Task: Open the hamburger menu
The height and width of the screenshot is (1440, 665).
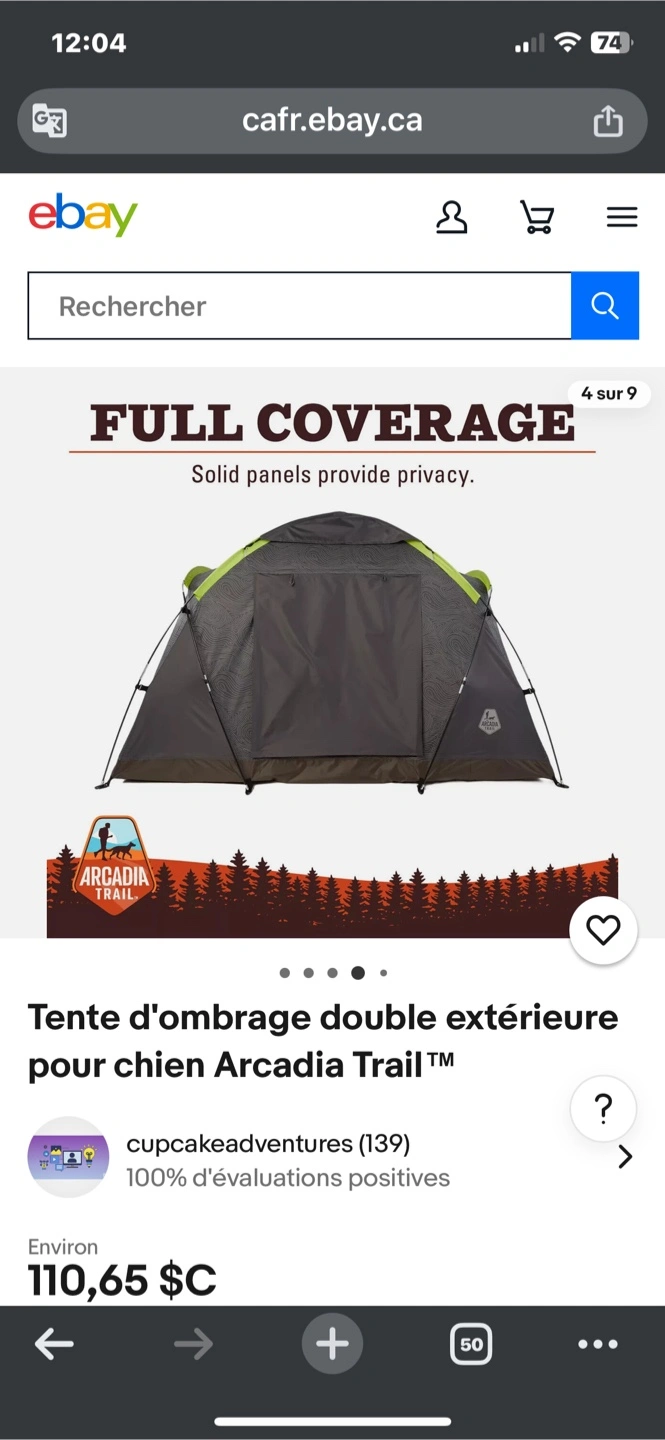Action: coord(622,217)
